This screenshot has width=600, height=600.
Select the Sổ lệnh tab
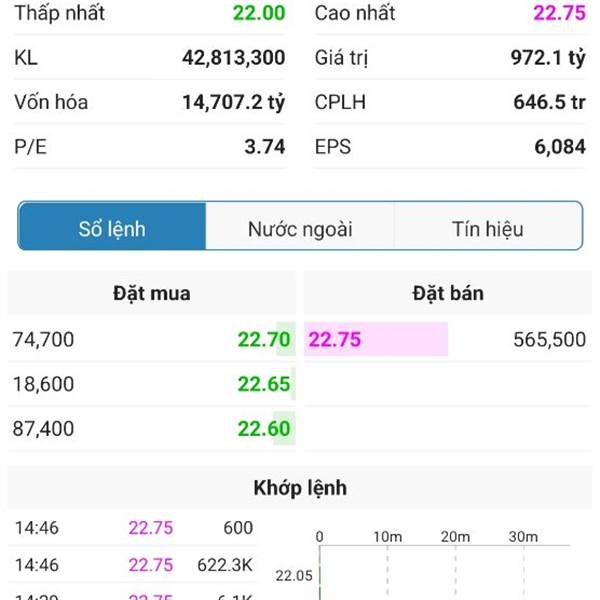112,228
